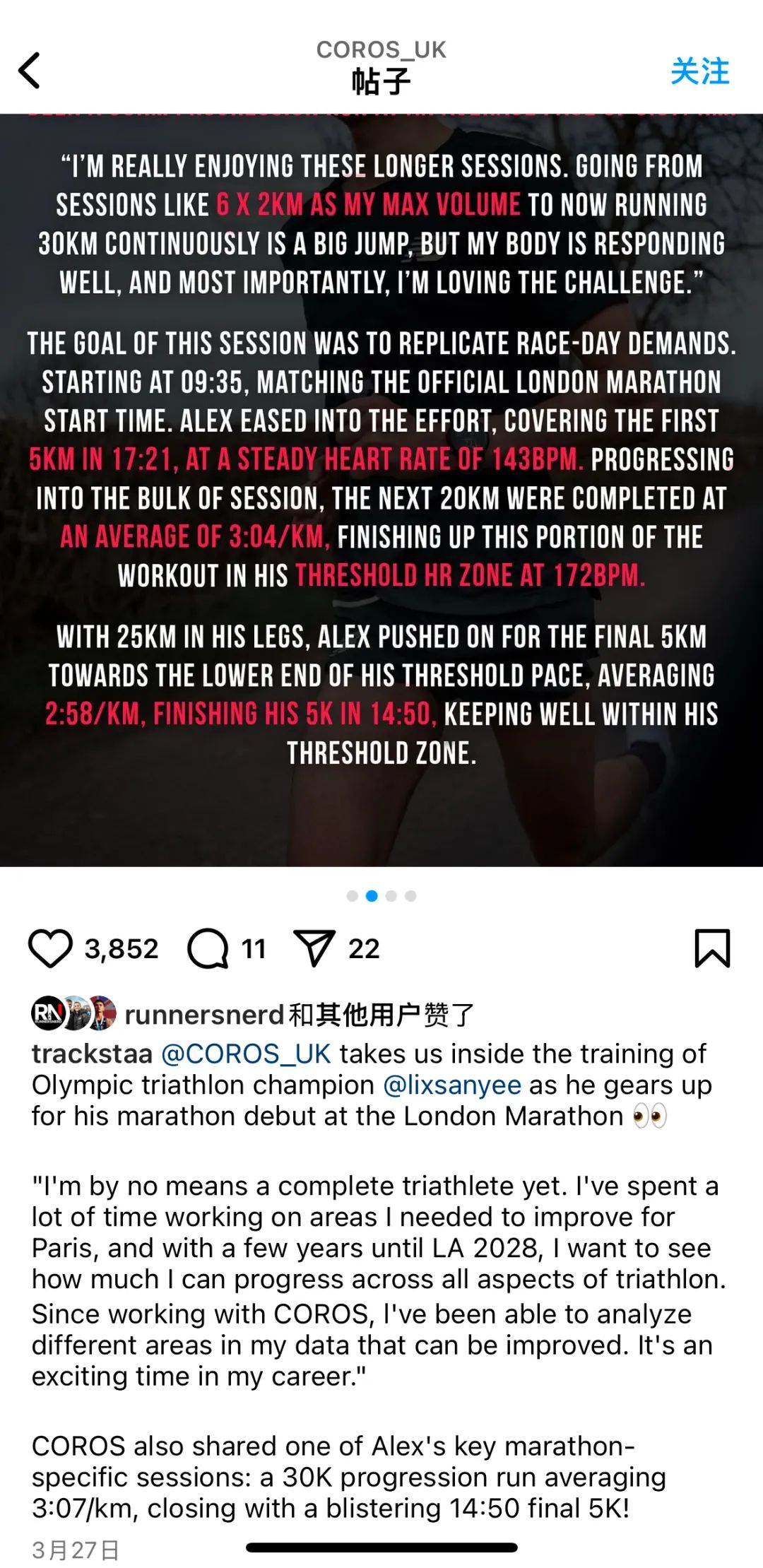View users who liked, including runnersnerd

pos(299,1015)
